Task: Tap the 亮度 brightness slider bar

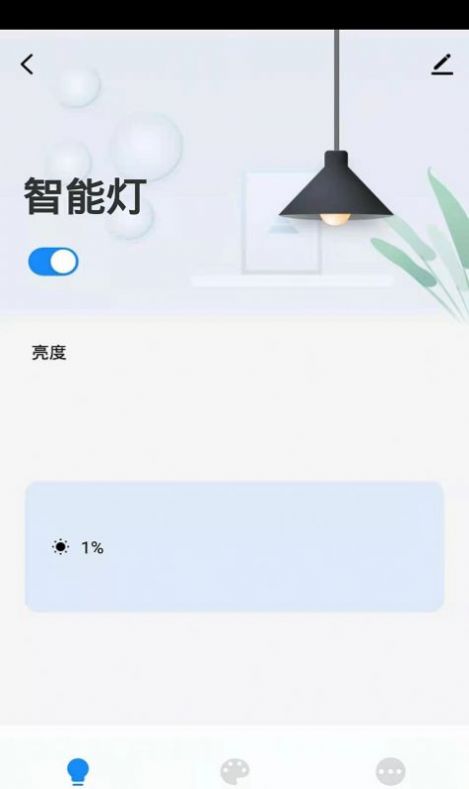Action: [x=234, y=546]
